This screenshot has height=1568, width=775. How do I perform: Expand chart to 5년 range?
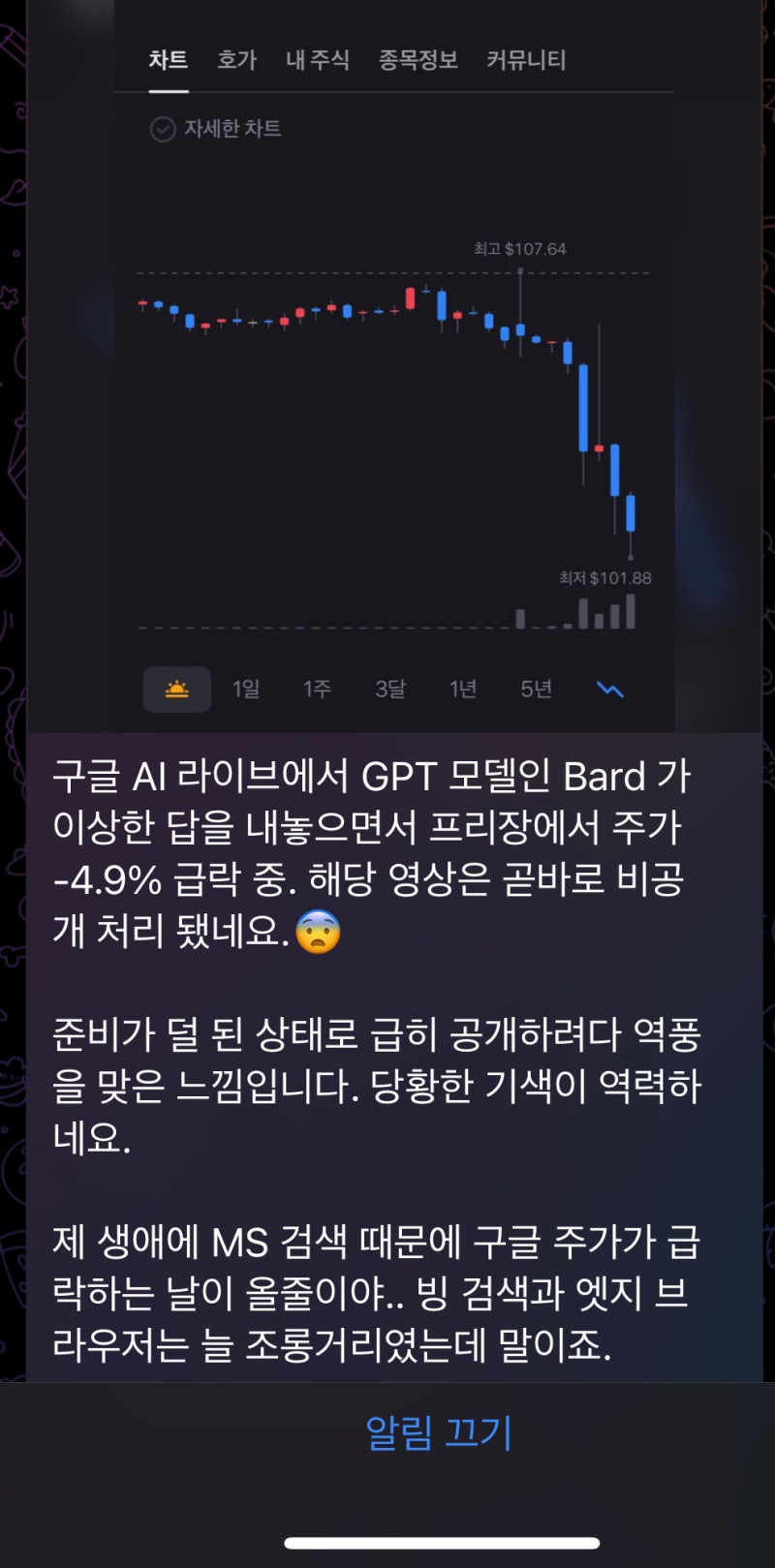click(535, 689)
